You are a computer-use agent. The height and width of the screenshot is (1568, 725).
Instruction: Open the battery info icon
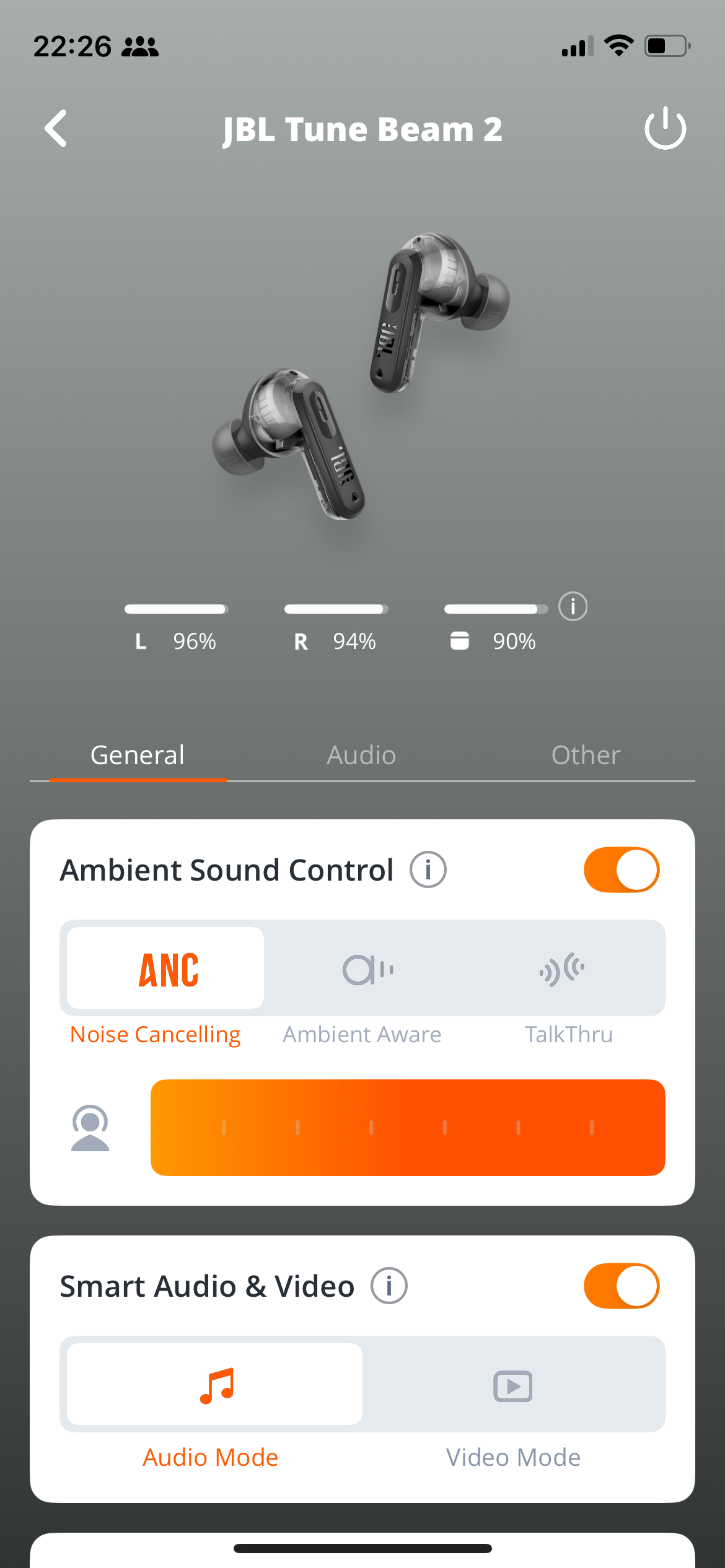pos(573,606)
